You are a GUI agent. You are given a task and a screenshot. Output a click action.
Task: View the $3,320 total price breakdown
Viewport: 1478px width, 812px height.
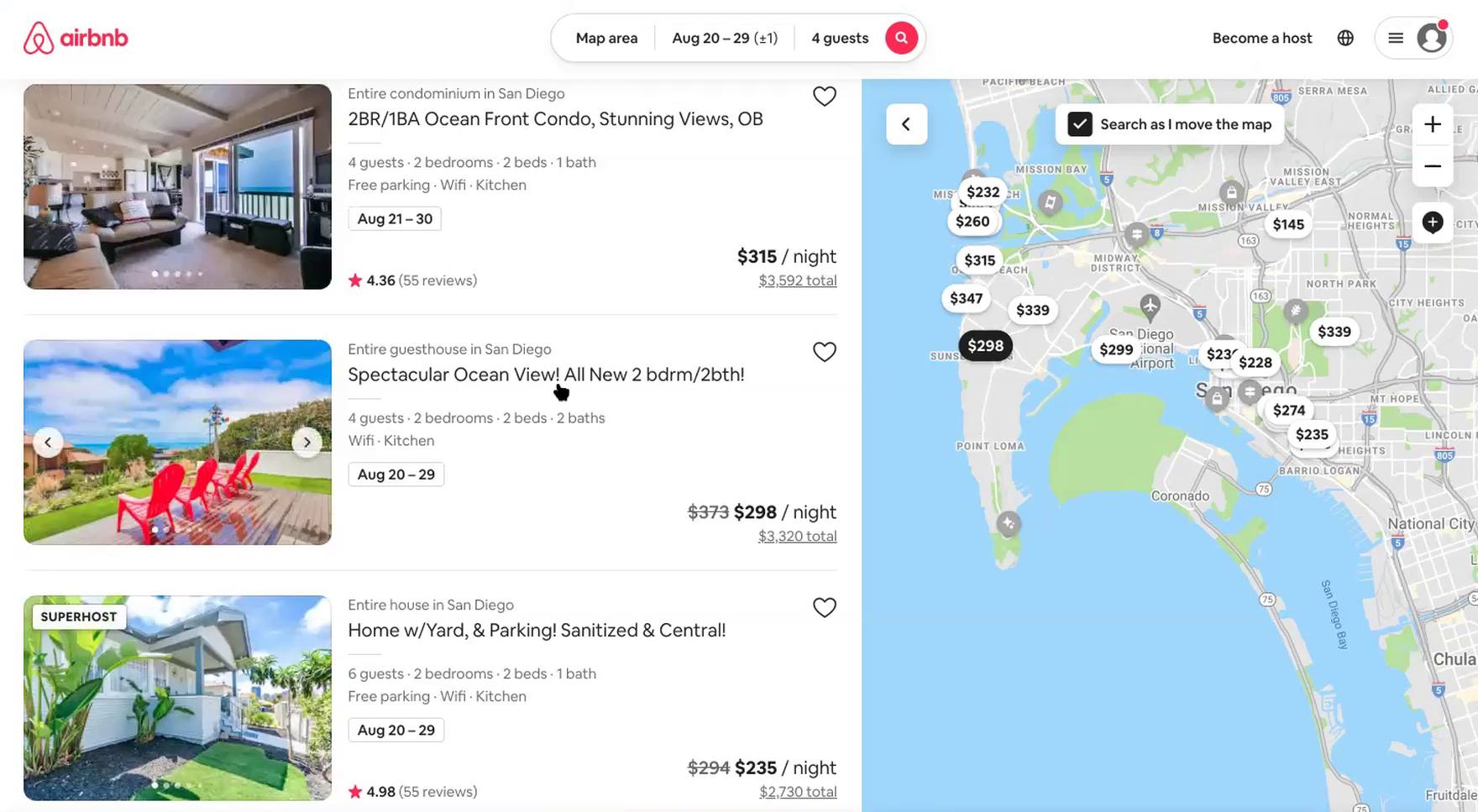pos(797,536)
